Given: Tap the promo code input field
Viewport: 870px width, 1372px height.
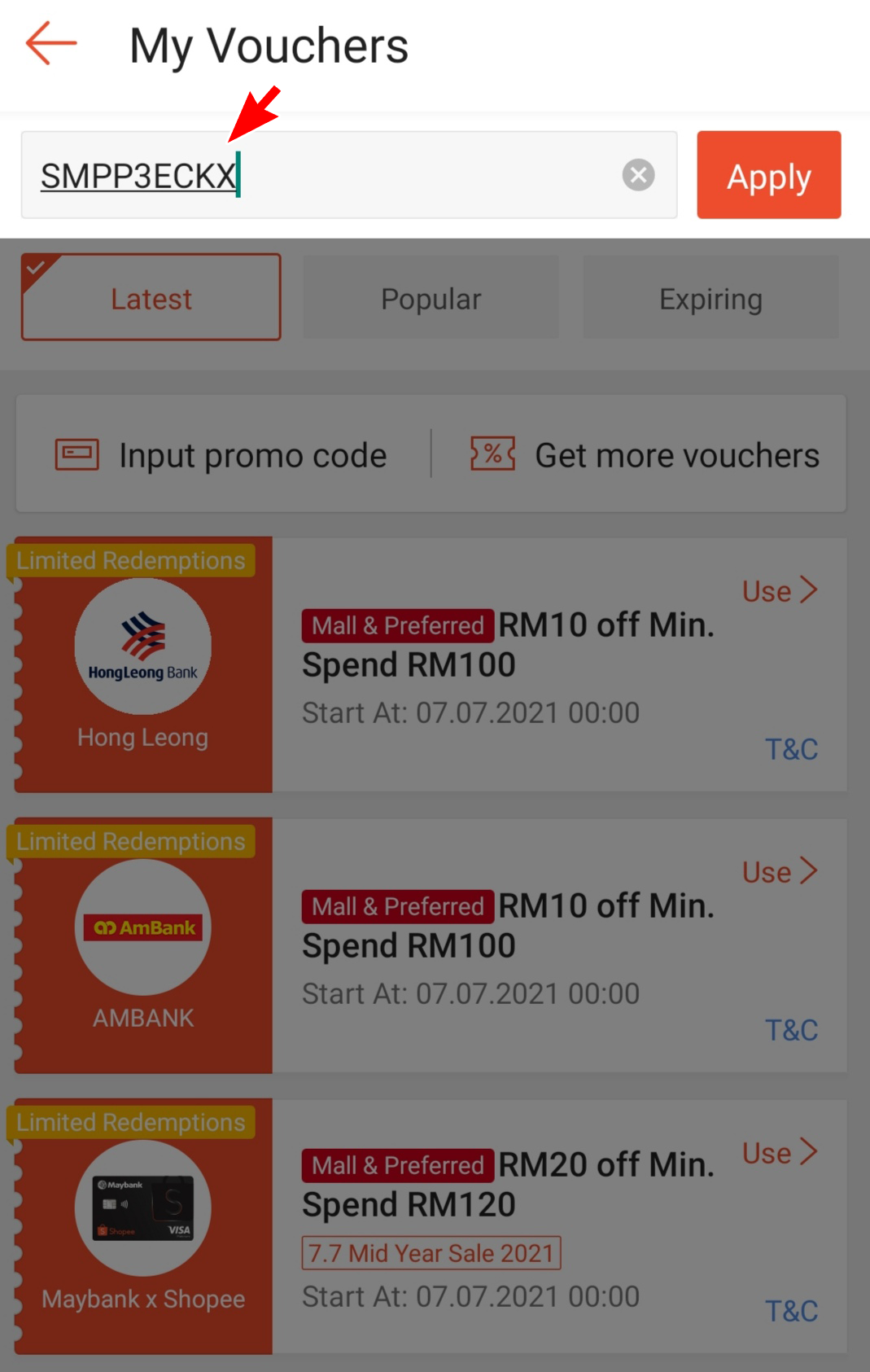Looking at the screenshot, I should pyautogui.click(x=326, y=175).
